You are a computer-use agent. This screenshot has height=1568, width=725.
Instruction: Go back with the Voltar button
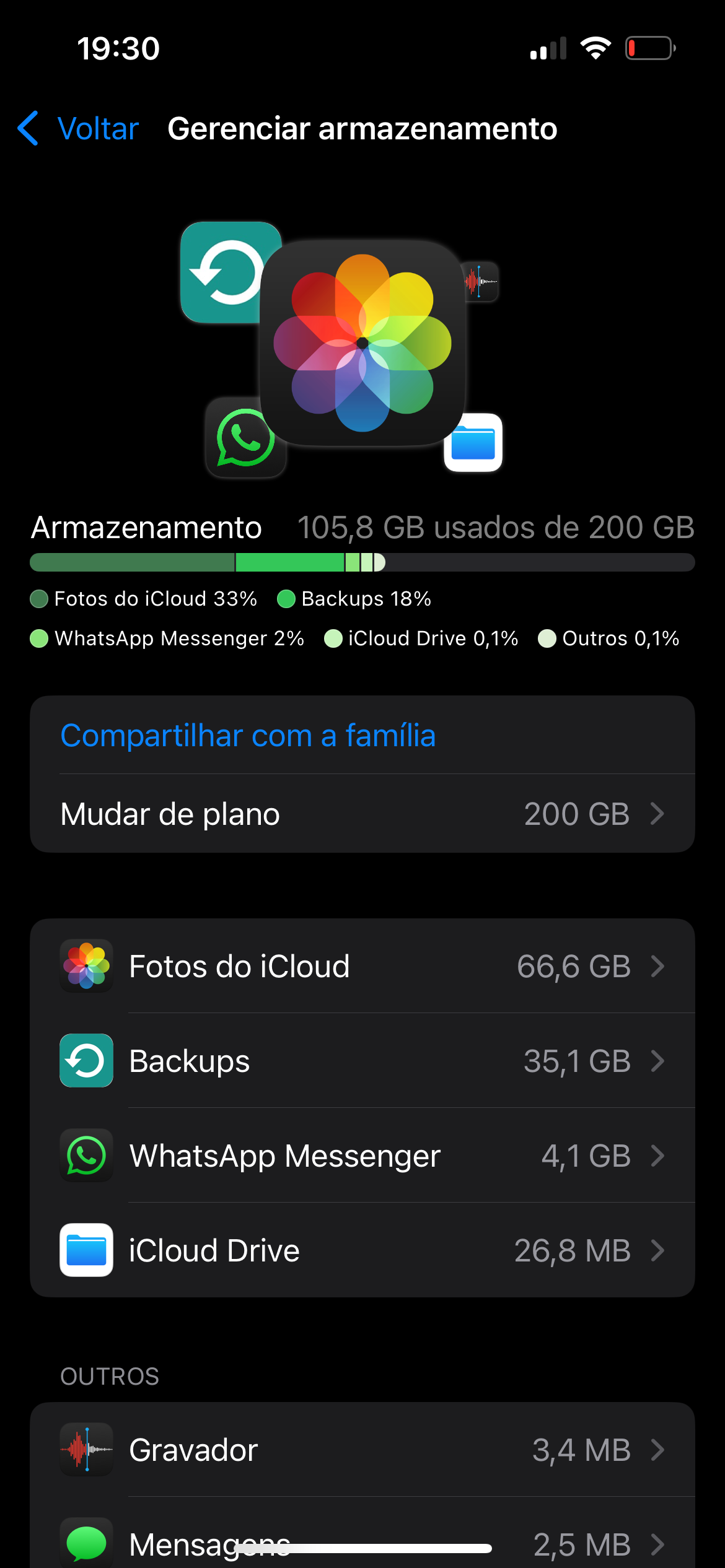79,129
